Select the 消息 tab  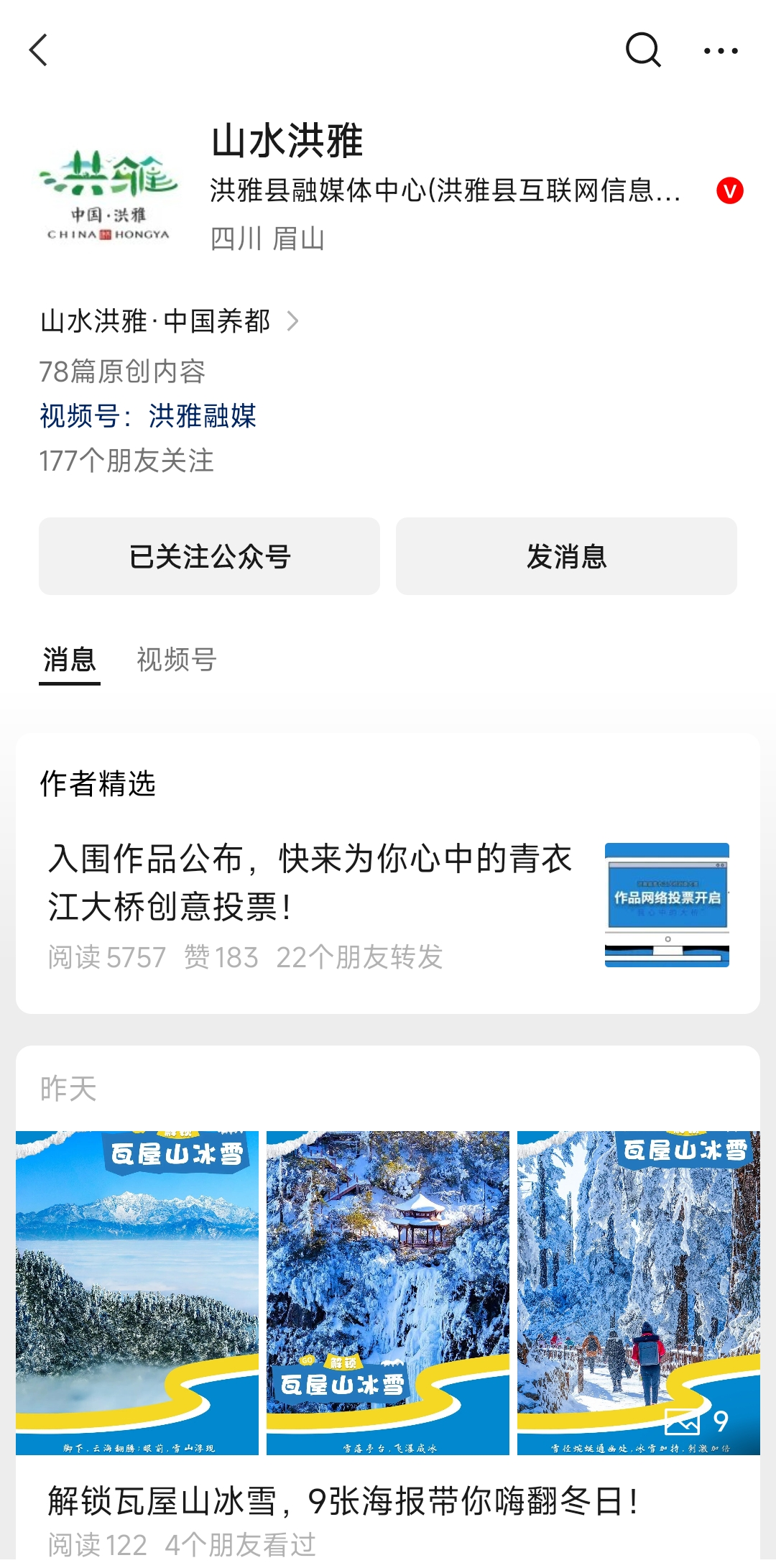[x=69, y=659]
